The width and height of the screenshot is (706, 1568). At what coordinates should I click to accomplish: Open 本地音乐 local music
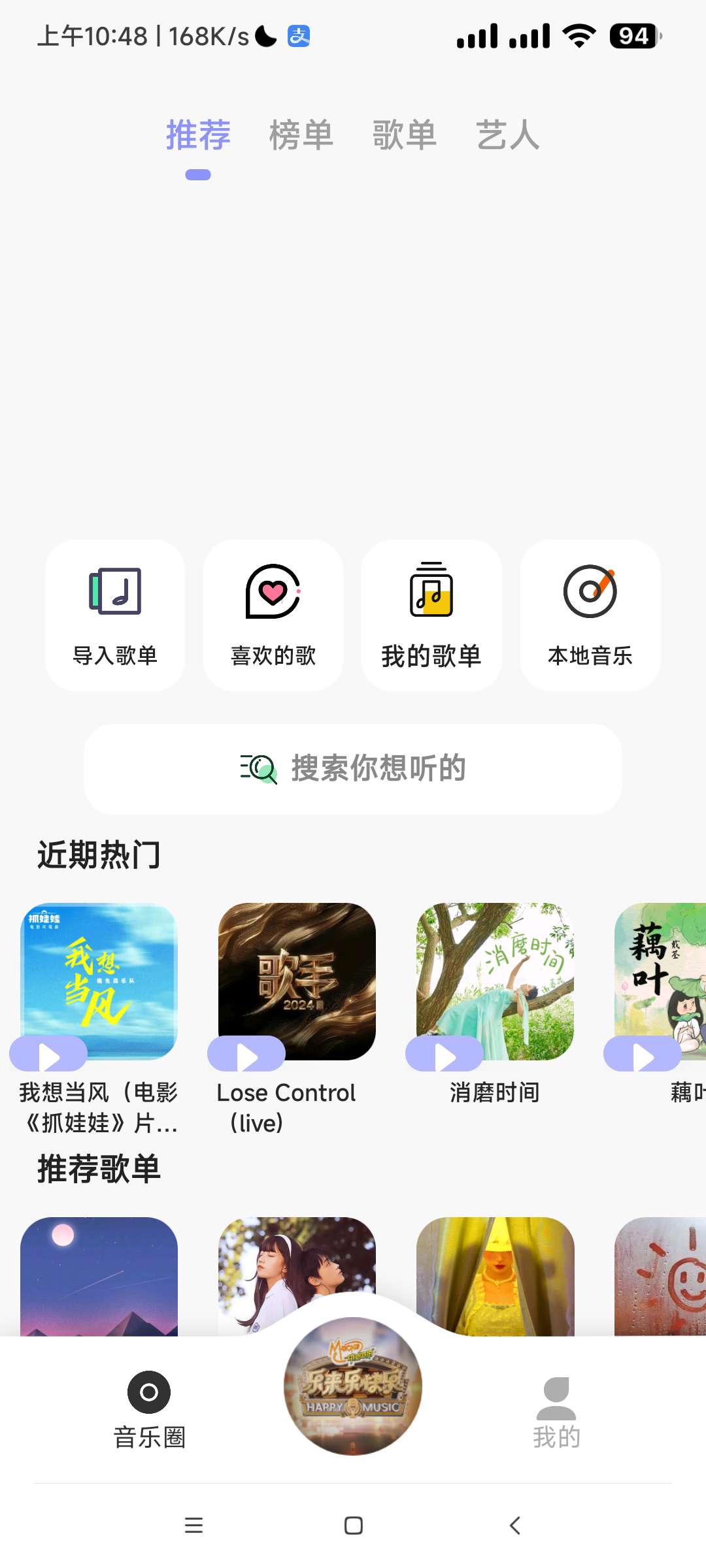[x=590, y=615]
